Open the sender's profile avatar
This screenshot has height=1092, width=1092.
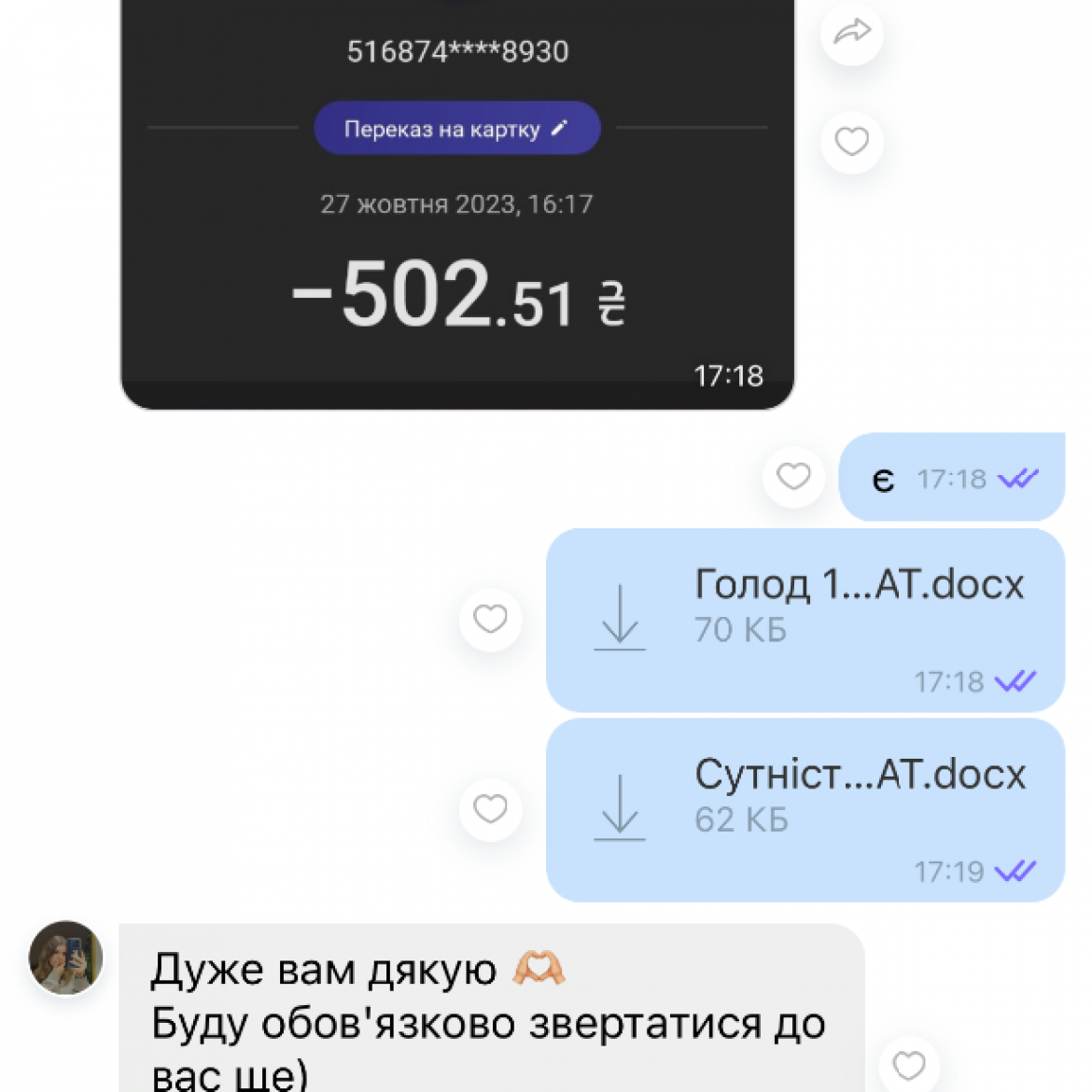[x=65, y=958]
